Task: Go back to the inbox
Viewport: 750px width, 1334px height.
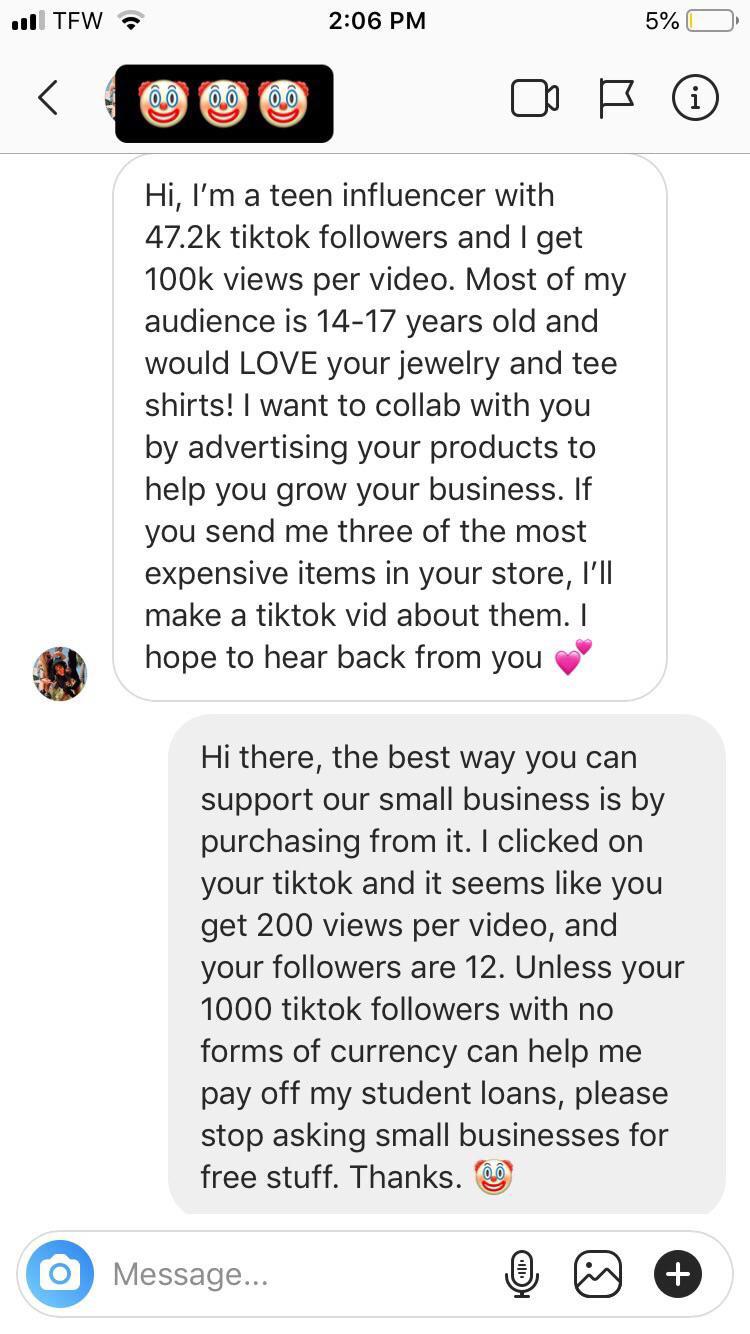Action: point(47,98)
